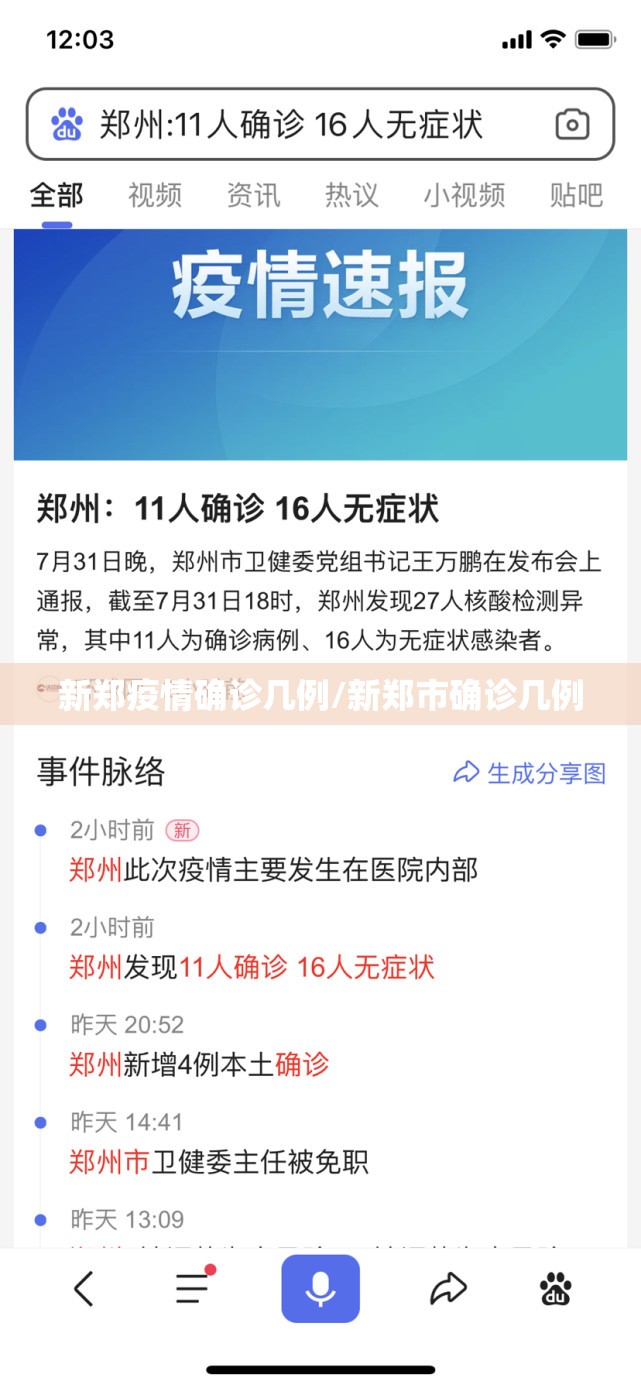641x1388 pixels.
Task: Tap 生成分享图 to generate a share image
Action: 530,772
